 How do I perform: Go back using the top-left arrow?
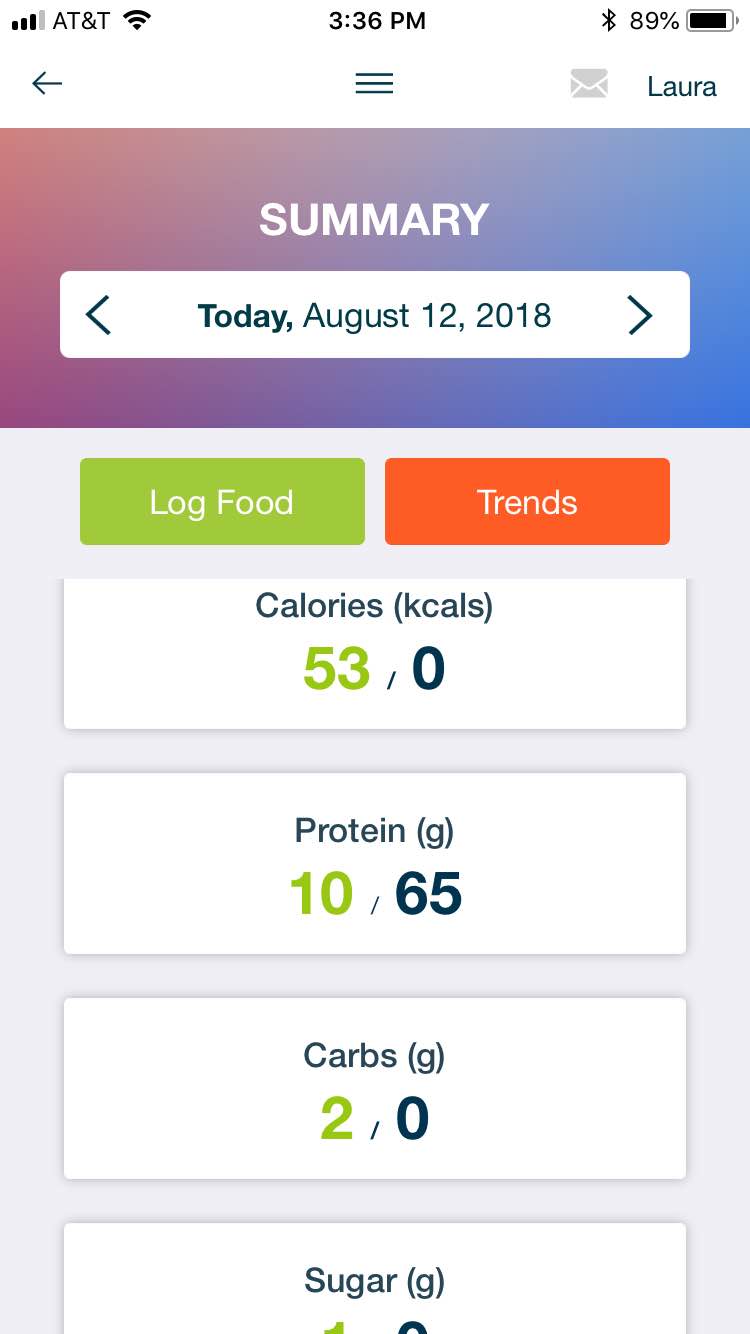point(47,84)
